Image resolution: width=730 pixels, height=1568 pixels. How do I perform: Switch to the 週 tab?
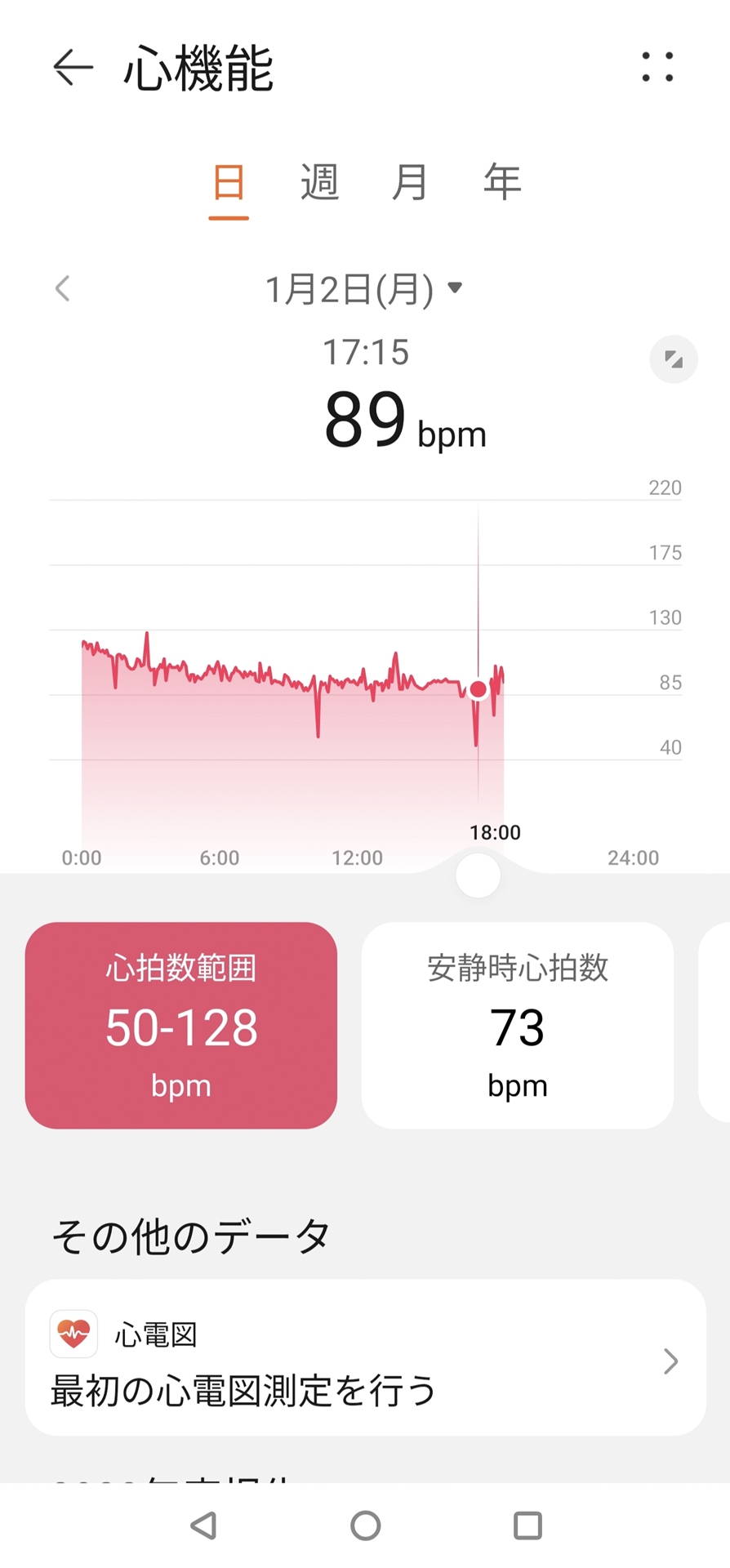(x=319, y=182)
